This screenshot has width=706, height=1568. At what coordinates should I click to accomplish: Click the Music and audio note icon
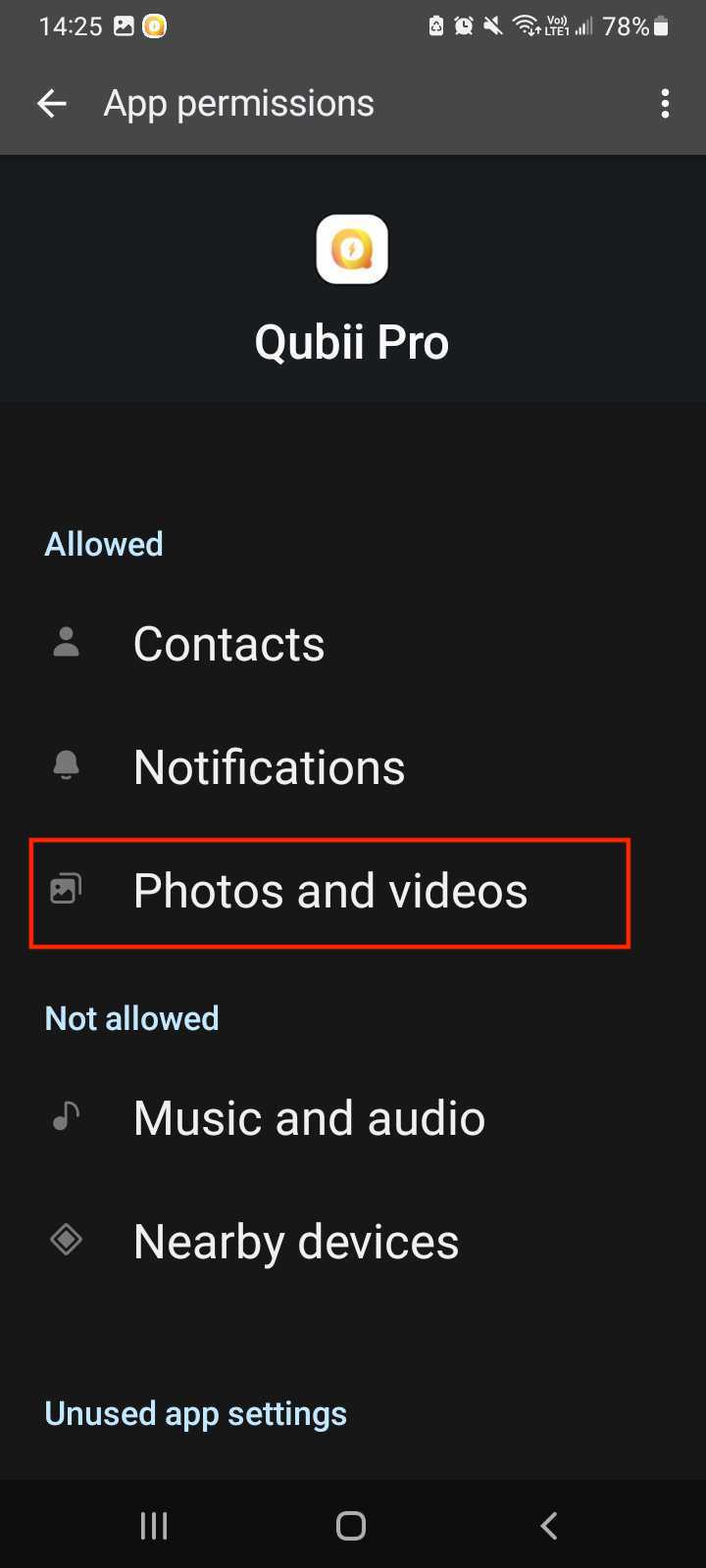coord(65,1115)
